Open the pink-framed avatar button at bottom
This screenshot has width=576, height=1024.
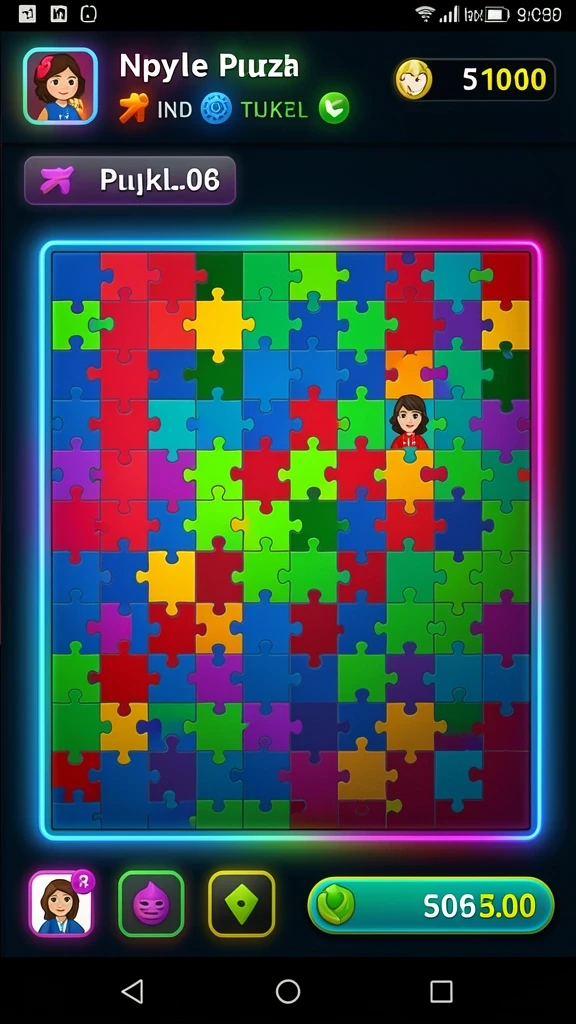click(x=61, y=904)
